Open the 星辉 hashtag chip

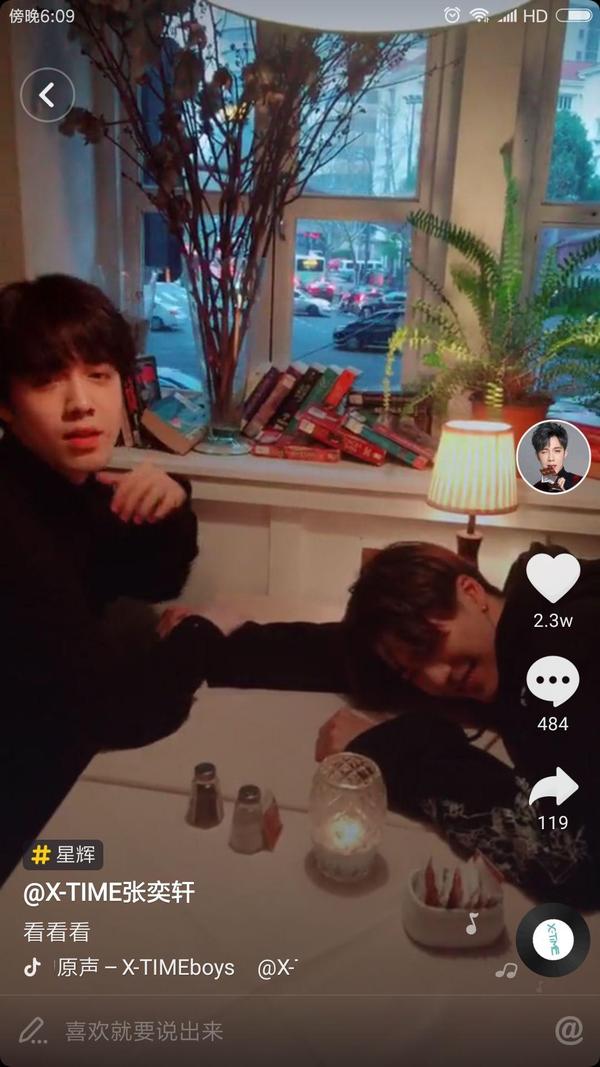[x=64, y=854]
